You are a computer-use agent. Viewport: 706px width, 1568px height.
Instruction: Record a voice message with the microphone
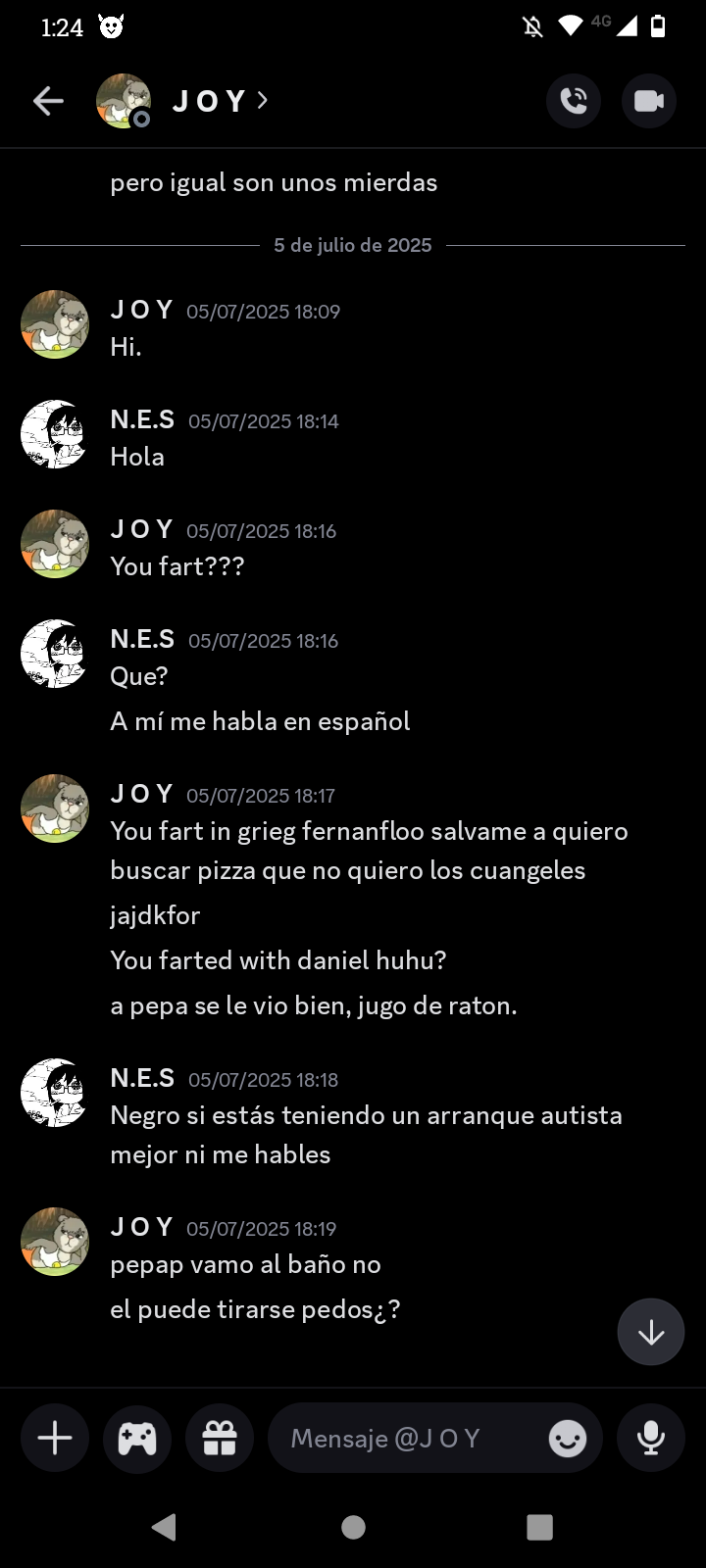pyautogui.click(x=651, y=1439)
